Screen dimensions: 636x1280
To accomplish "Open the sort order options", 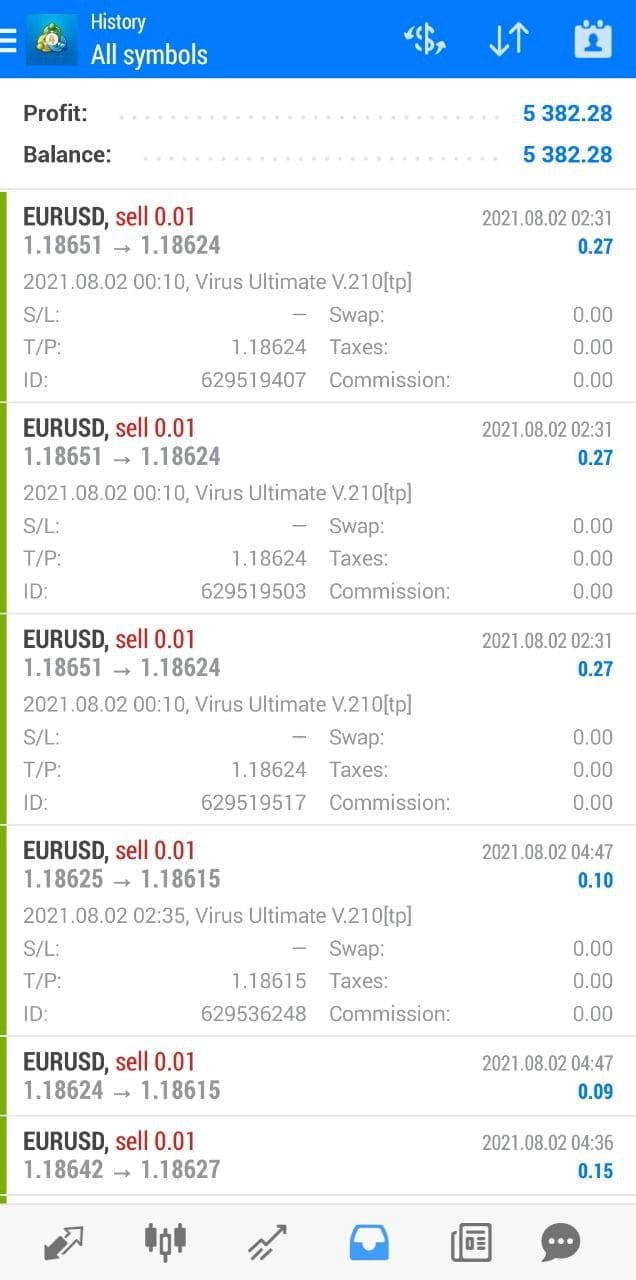I will [x=508, y=40].
